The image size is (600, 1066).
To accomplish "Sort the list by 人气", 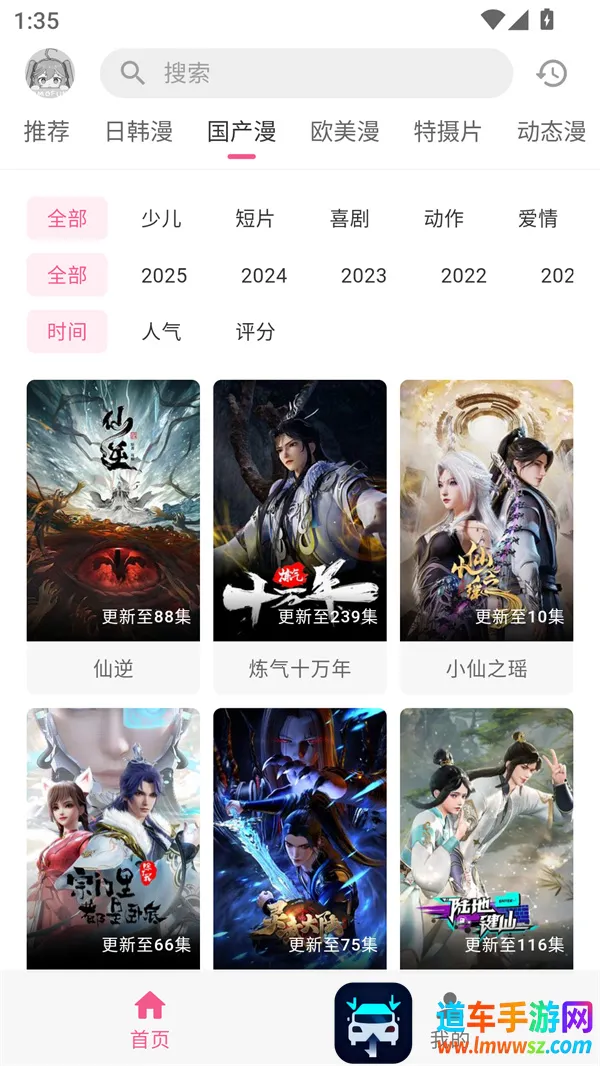I will tap(161, 331).
